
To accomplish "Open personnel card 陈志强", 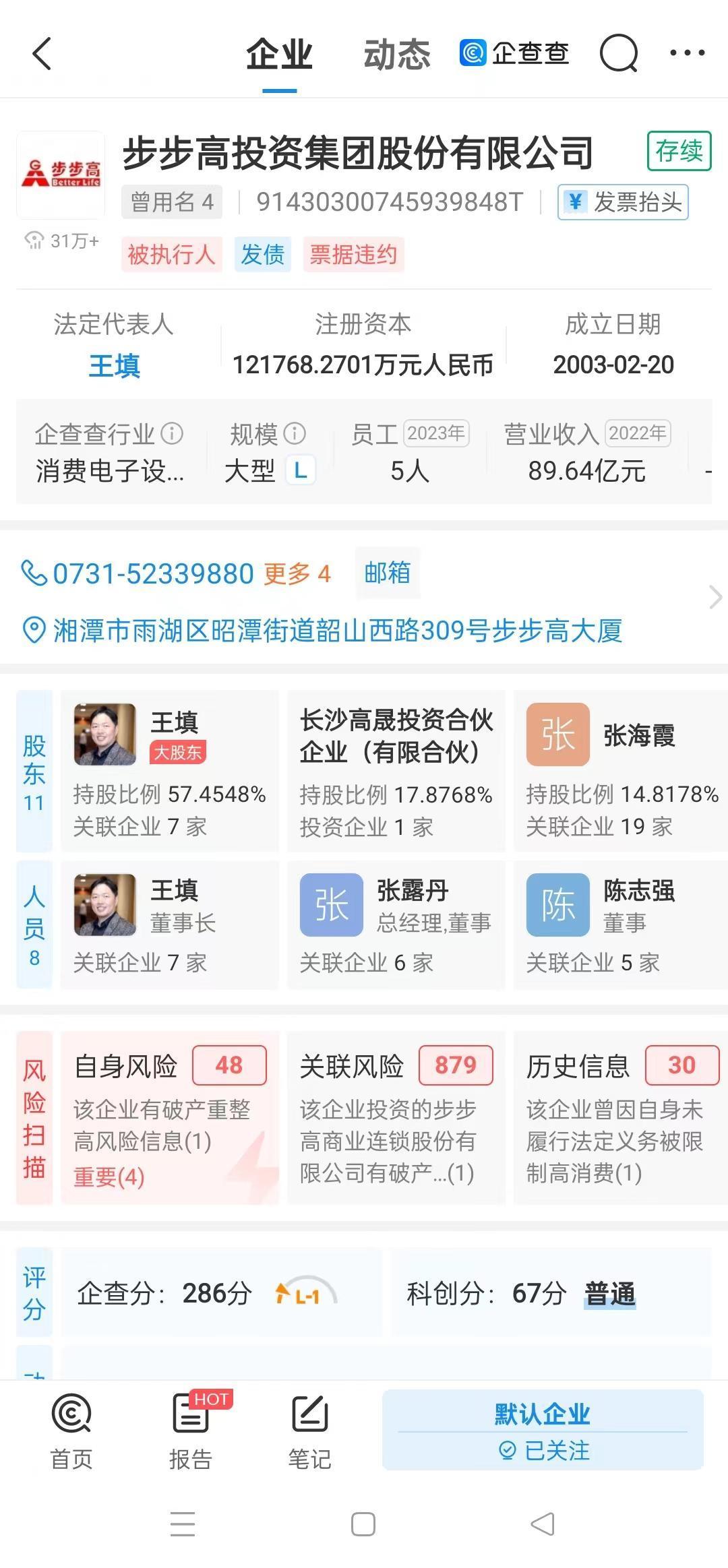I will (x=621, y=924).
